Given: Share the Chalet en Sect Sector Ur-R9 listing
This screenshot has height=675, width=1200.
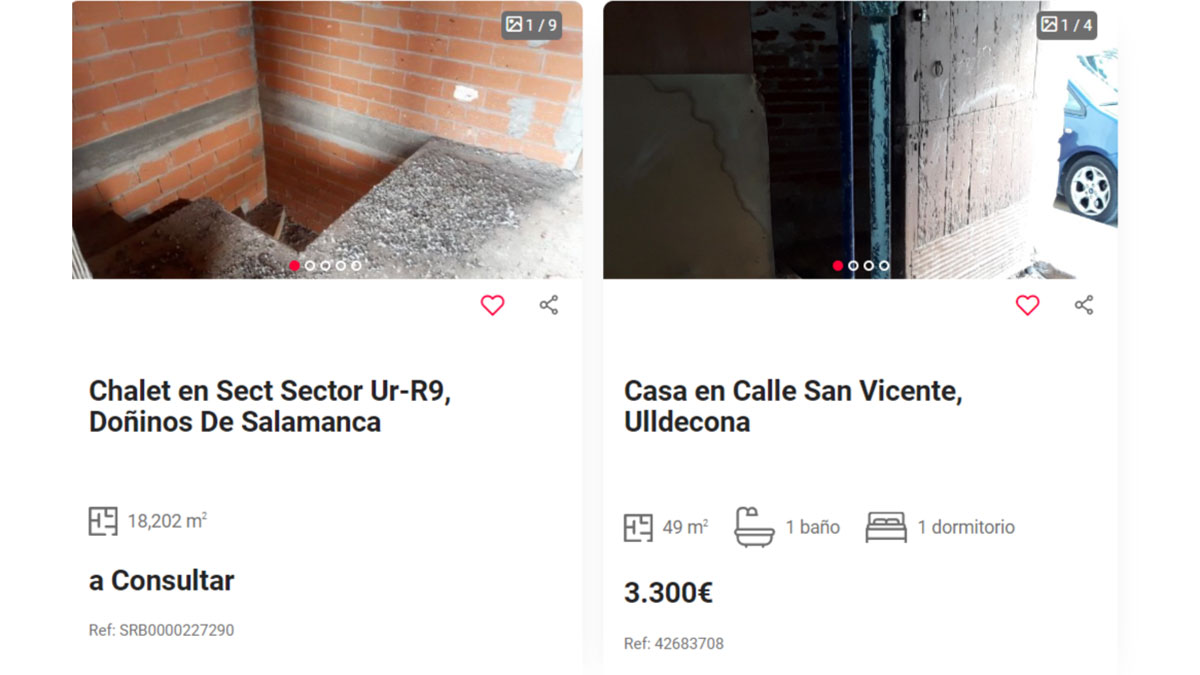Looking at the screenshot, I should pos(549,305).
